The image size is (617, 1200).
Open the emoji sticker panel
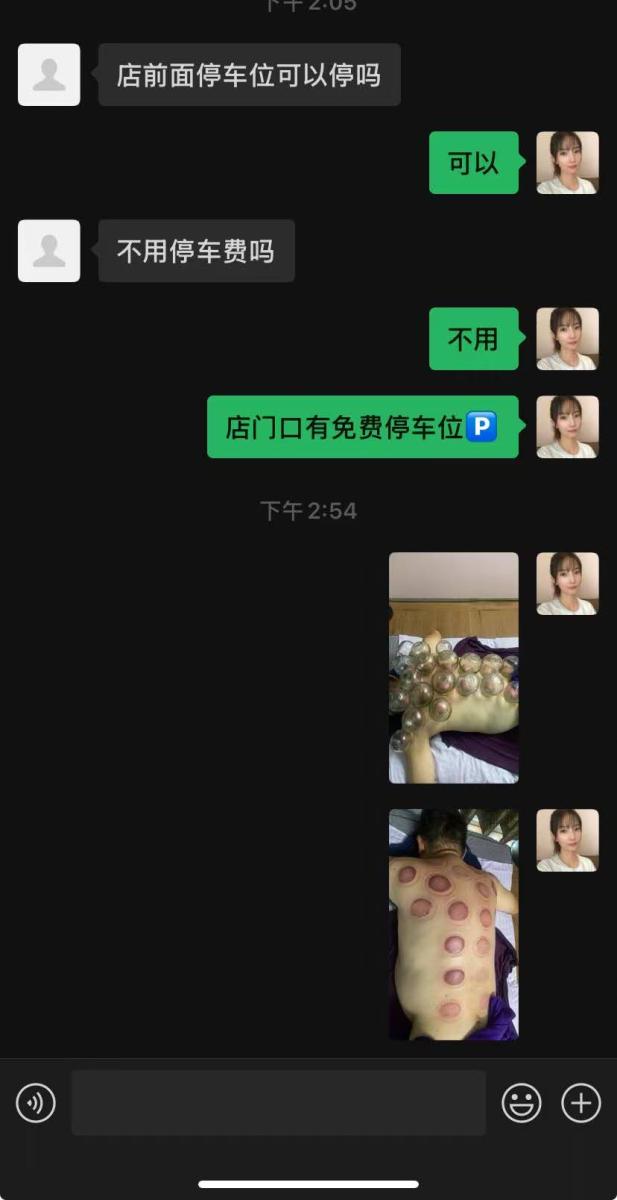coord(521,1103)
